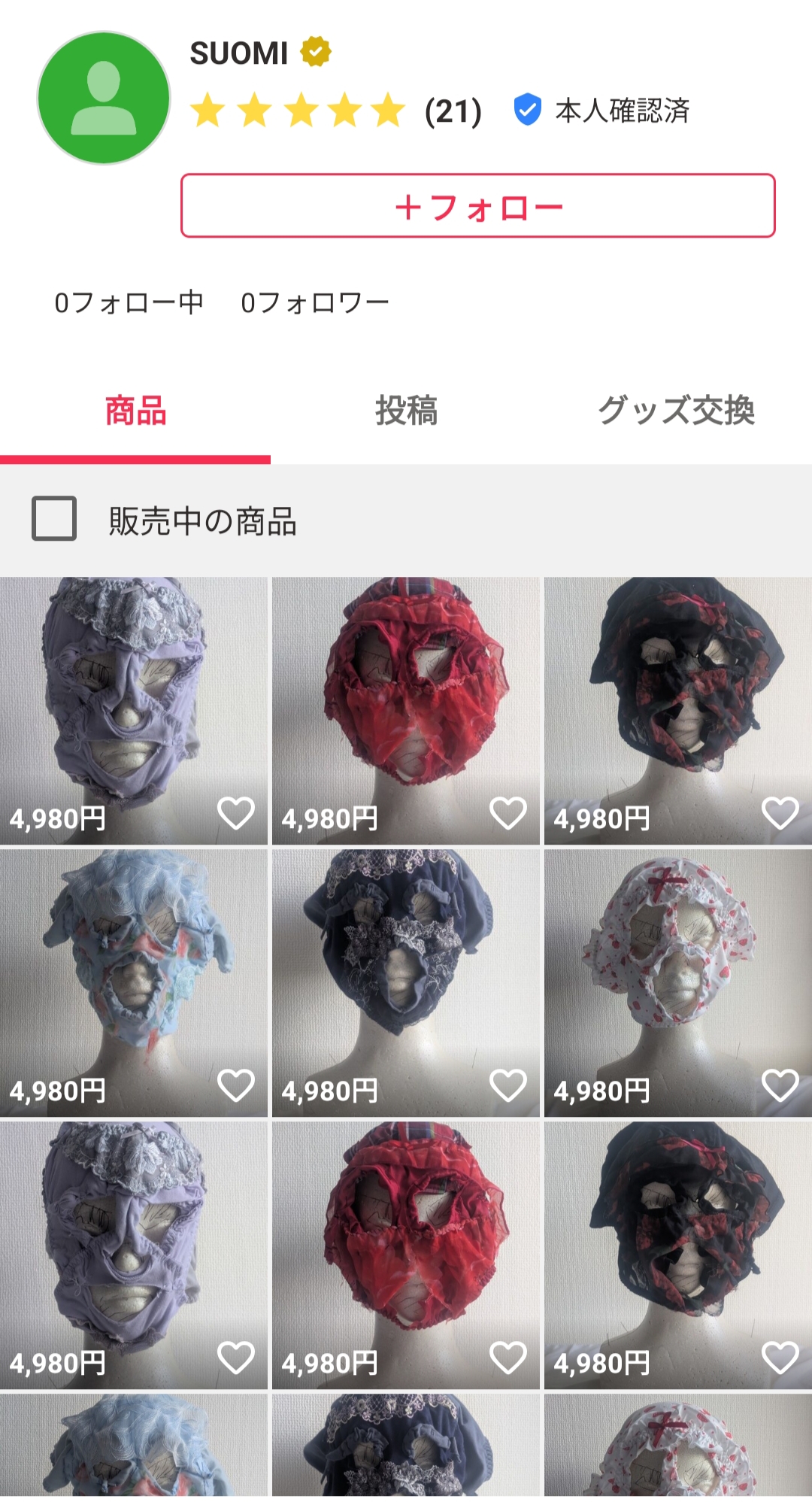Select the 商品 tab
Viewport: 812px width, 1502px height.
click(135, 411)
